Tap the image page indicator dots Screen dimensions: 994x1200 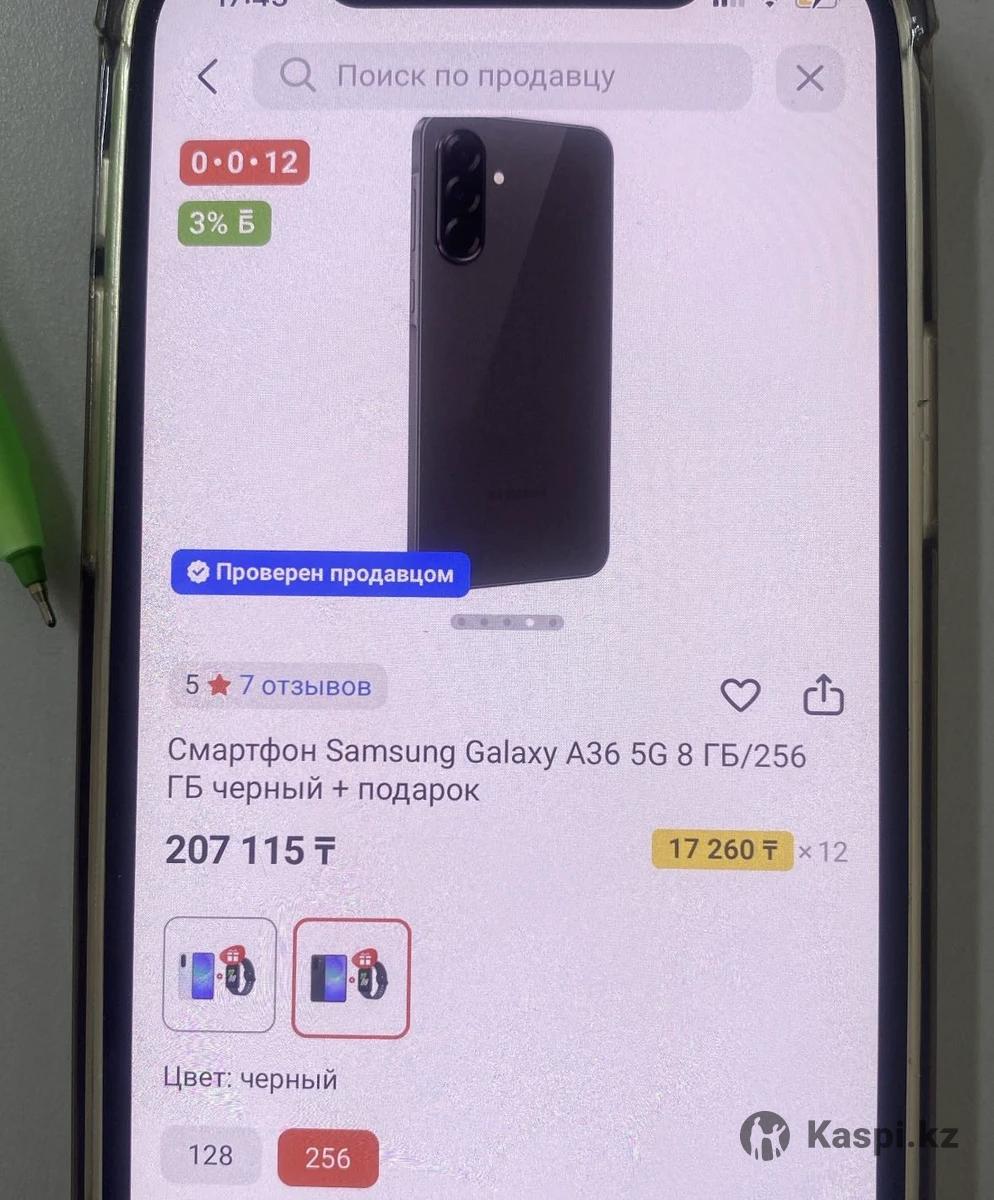point(507,623)
